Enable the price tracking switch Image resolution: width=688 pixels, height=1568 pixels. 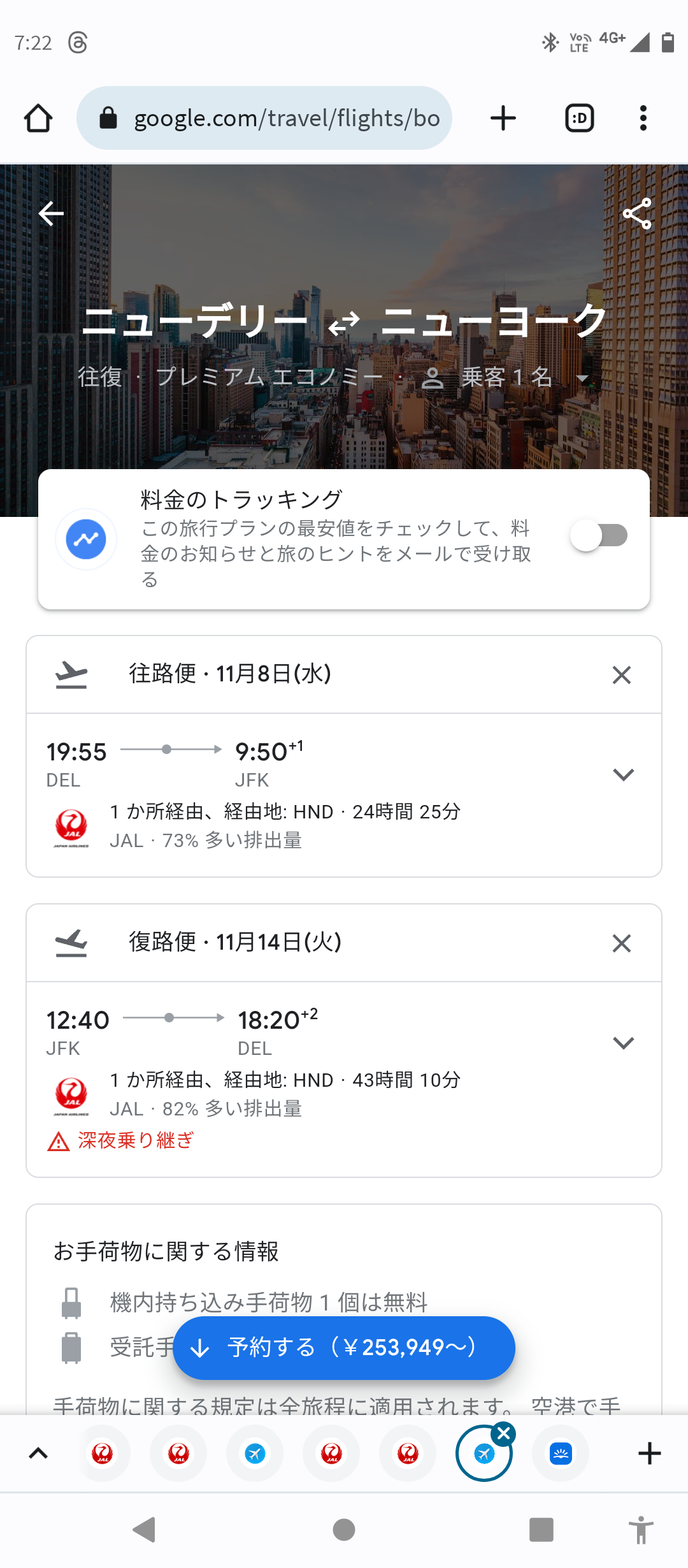599,535
